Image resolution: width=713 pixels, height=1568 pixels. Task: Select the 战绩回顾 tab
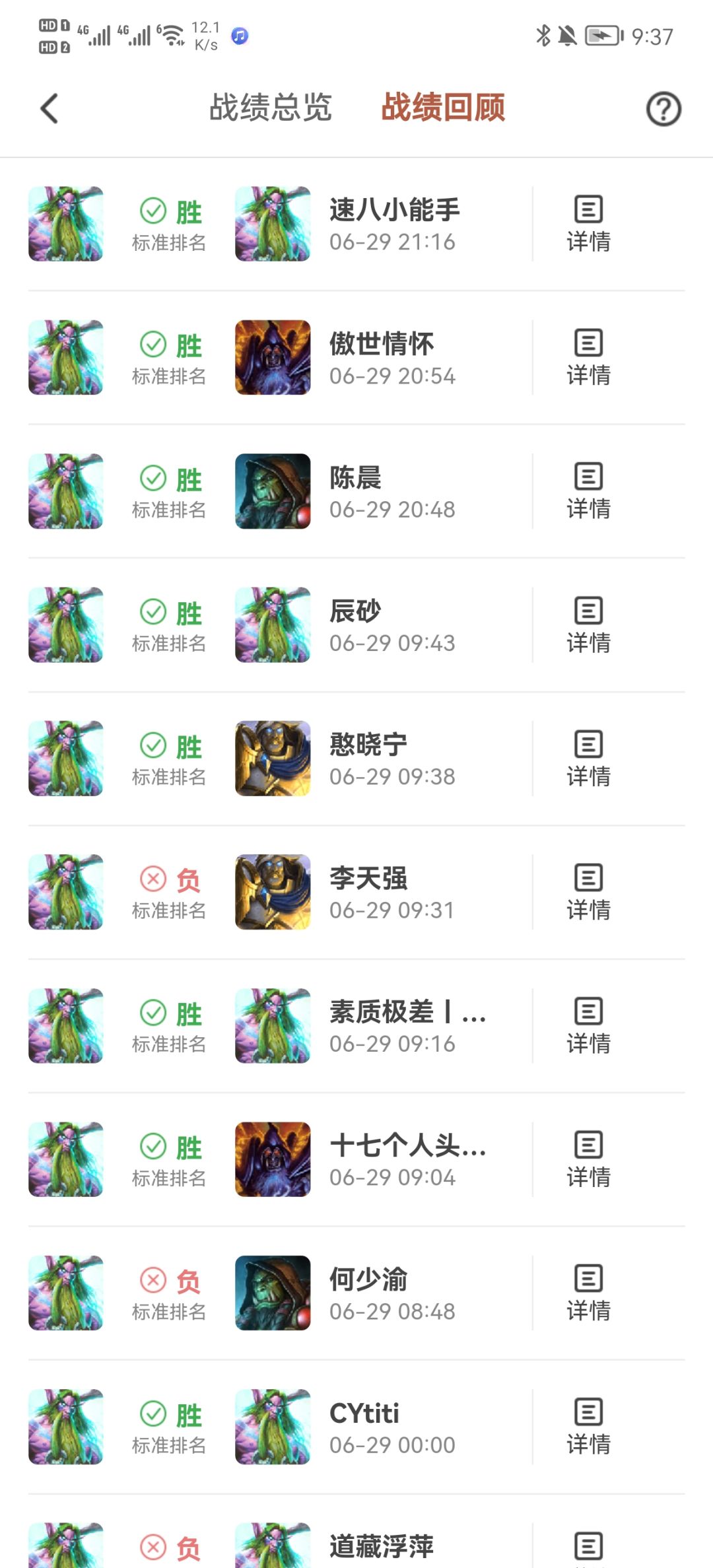443,109
